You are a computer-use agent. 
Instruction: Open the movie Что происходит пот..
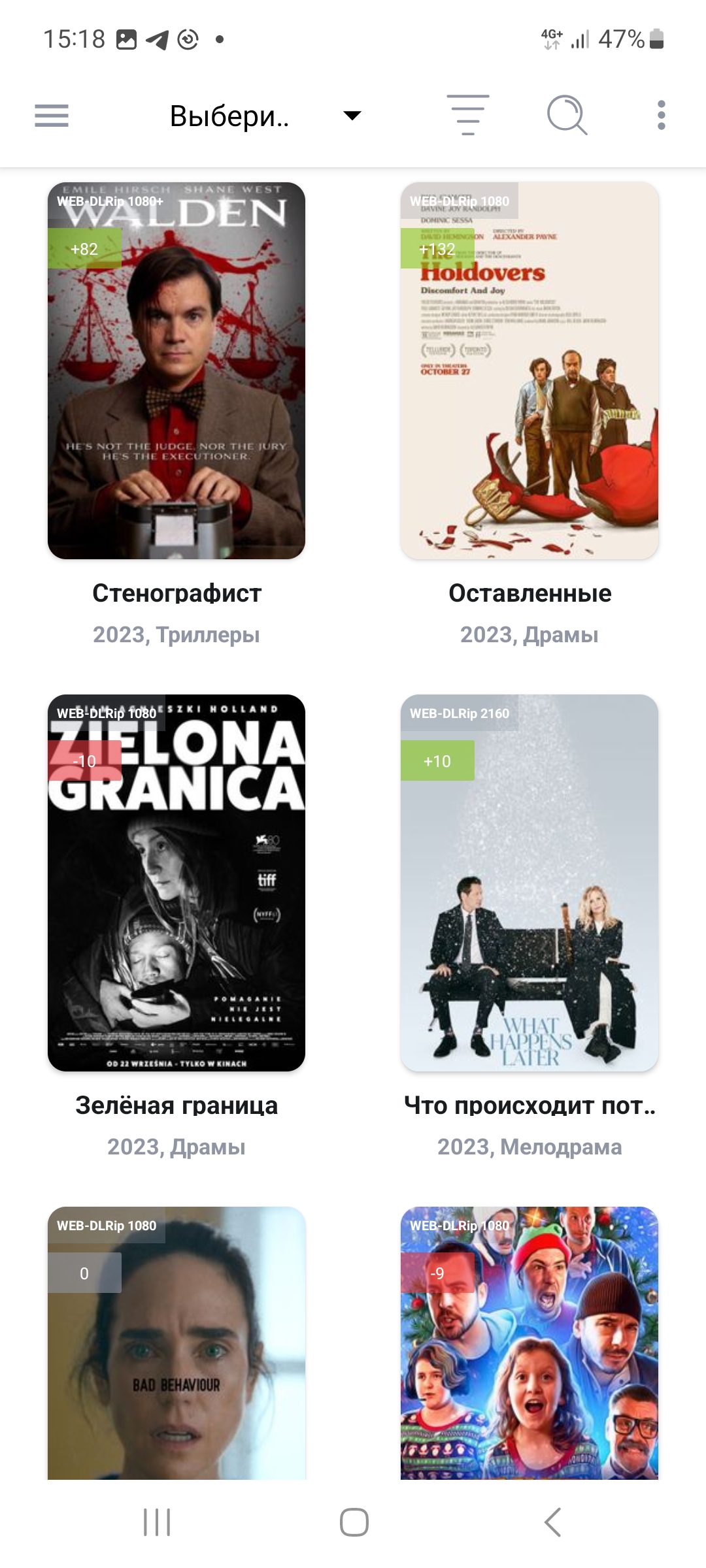pos(529,883)
